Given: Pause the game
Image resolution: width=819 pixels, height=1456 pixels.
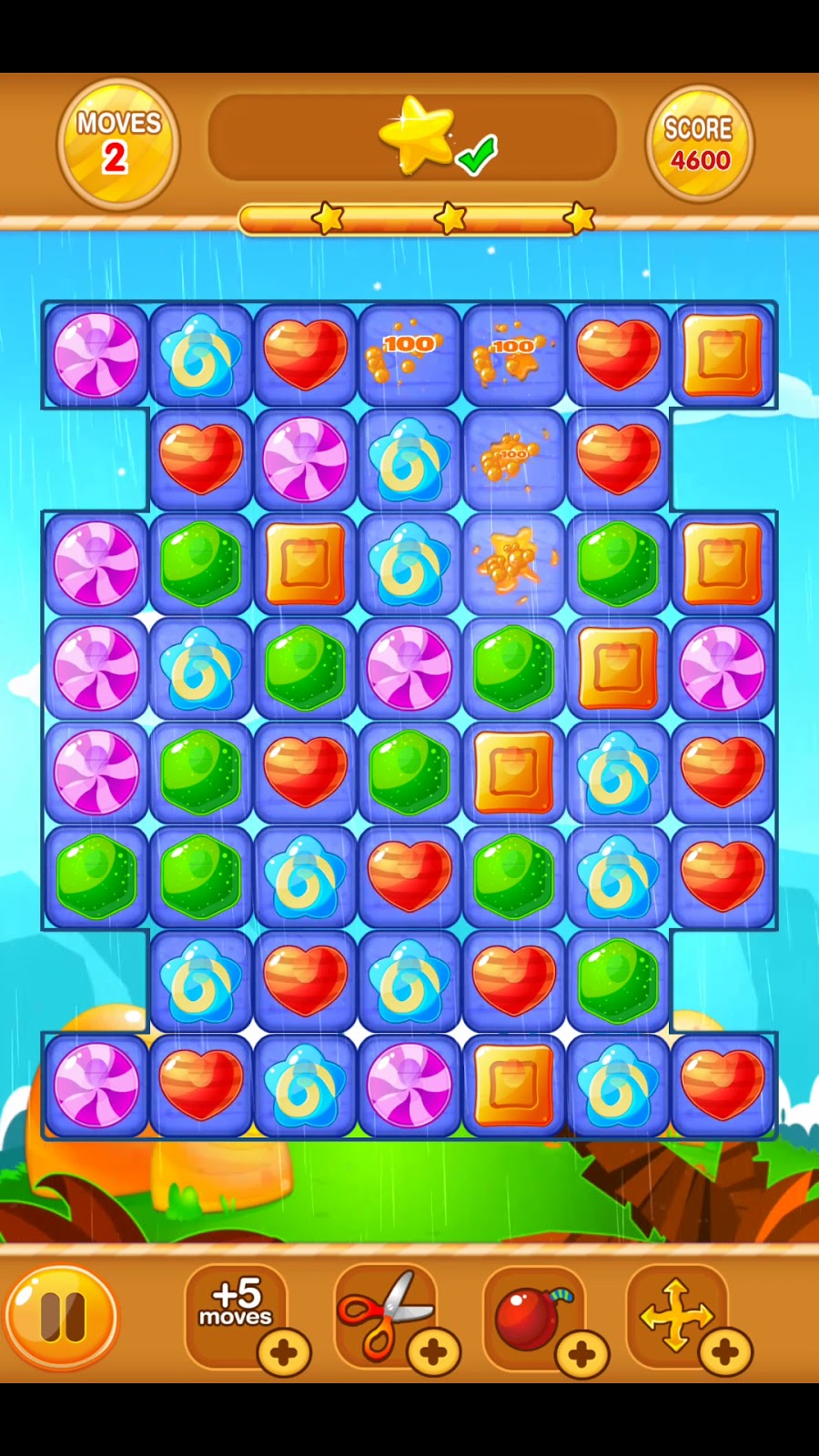Looking at the screenshot, I should pyautogui.click(x=62, y=1316).
